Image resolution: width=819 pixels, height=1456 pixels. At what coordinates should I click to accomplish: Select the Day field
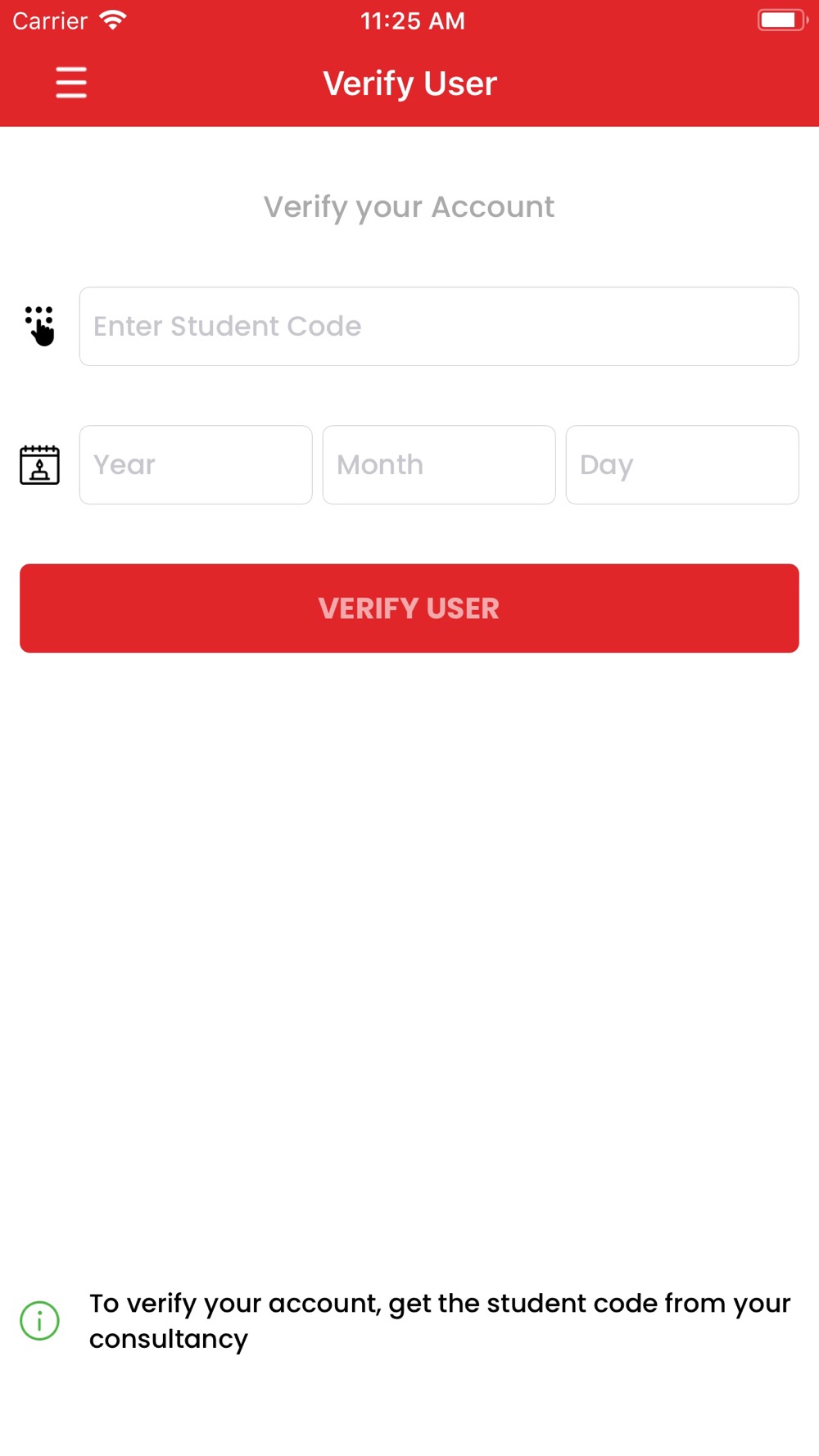pyautogui.click(x=682, y=464)
